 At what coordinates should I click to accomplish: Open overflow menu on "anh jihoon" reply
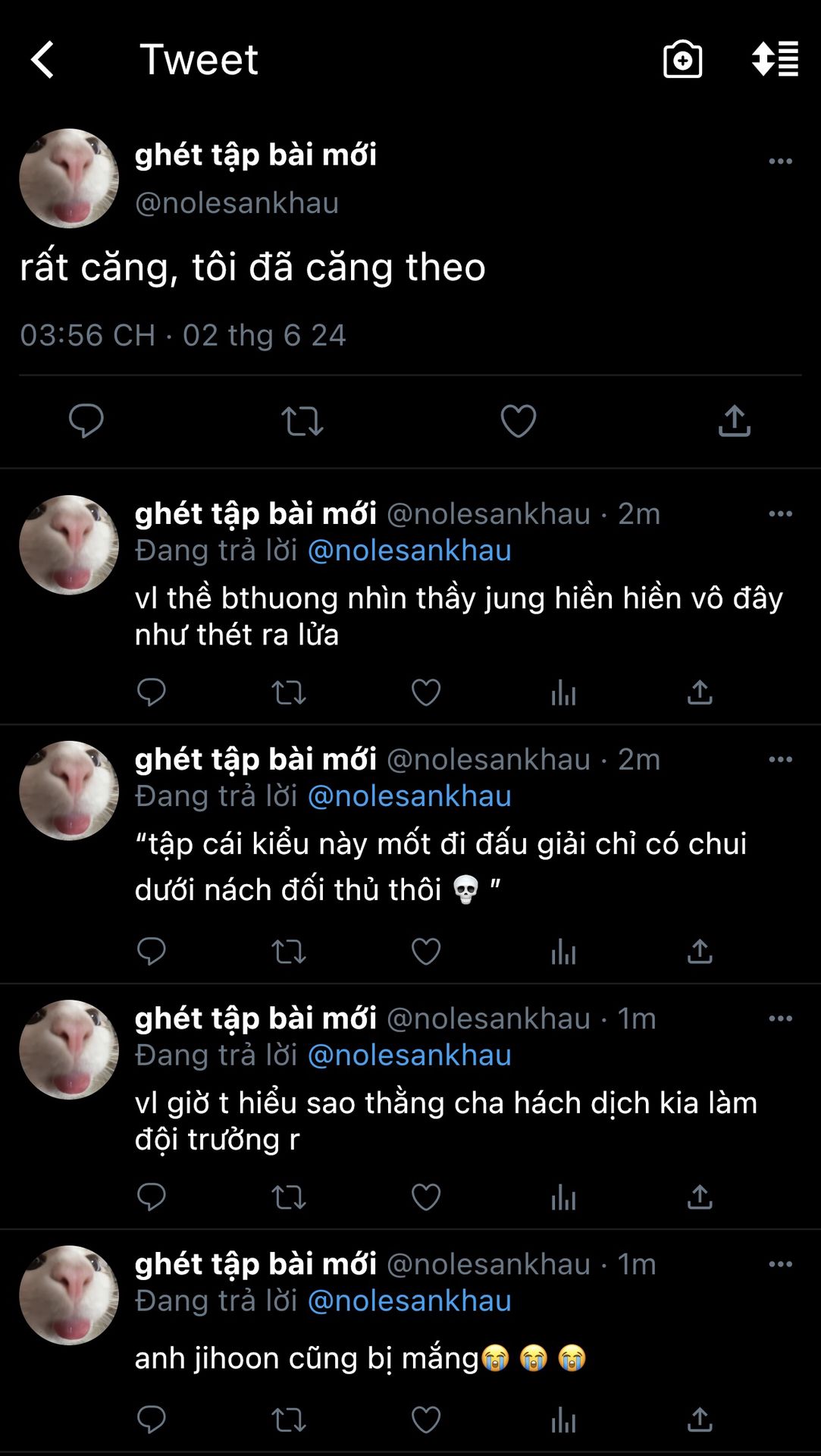[780, 1264]
